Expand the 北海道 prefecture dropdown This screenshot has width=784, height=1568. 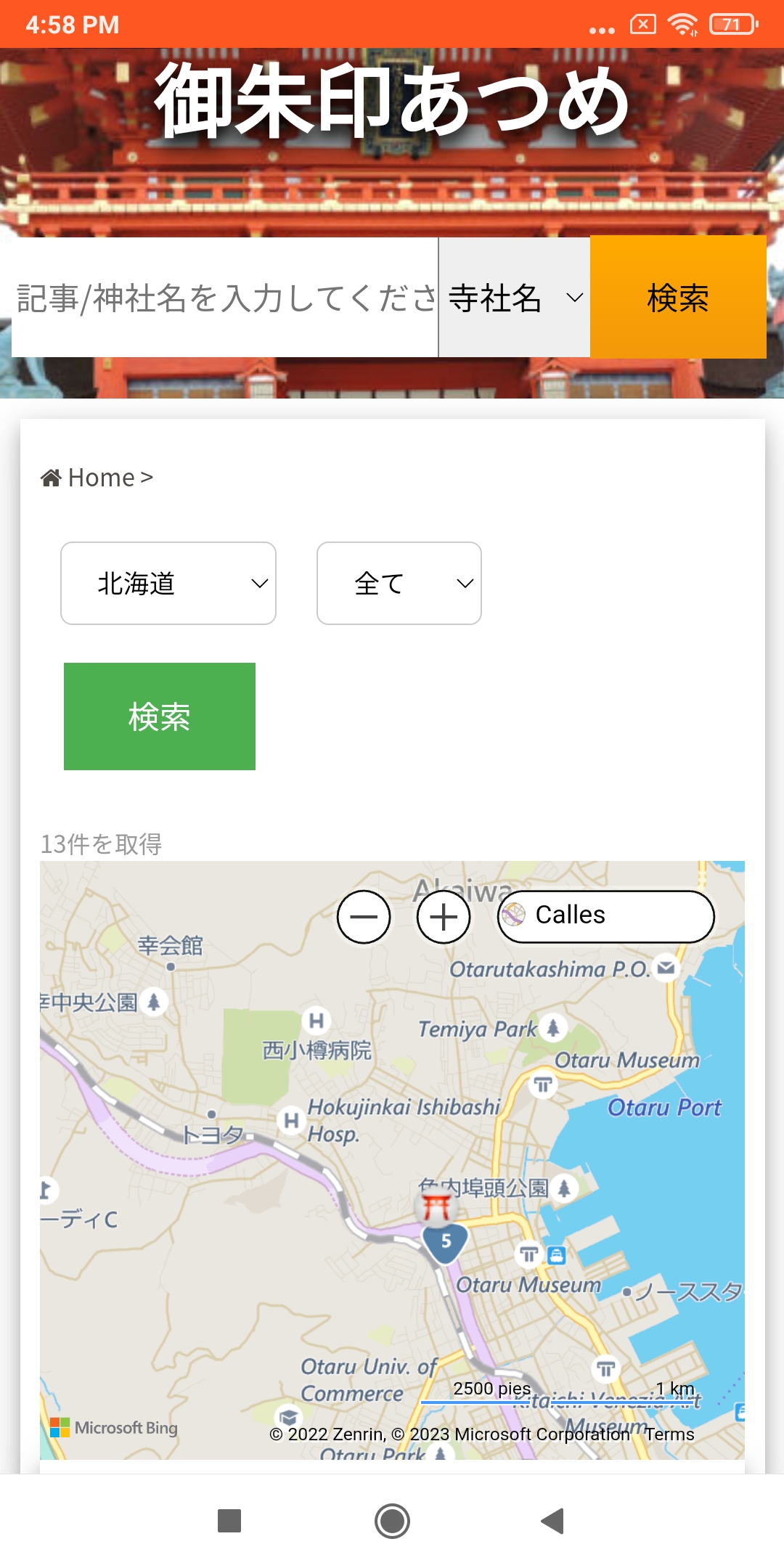168,583
